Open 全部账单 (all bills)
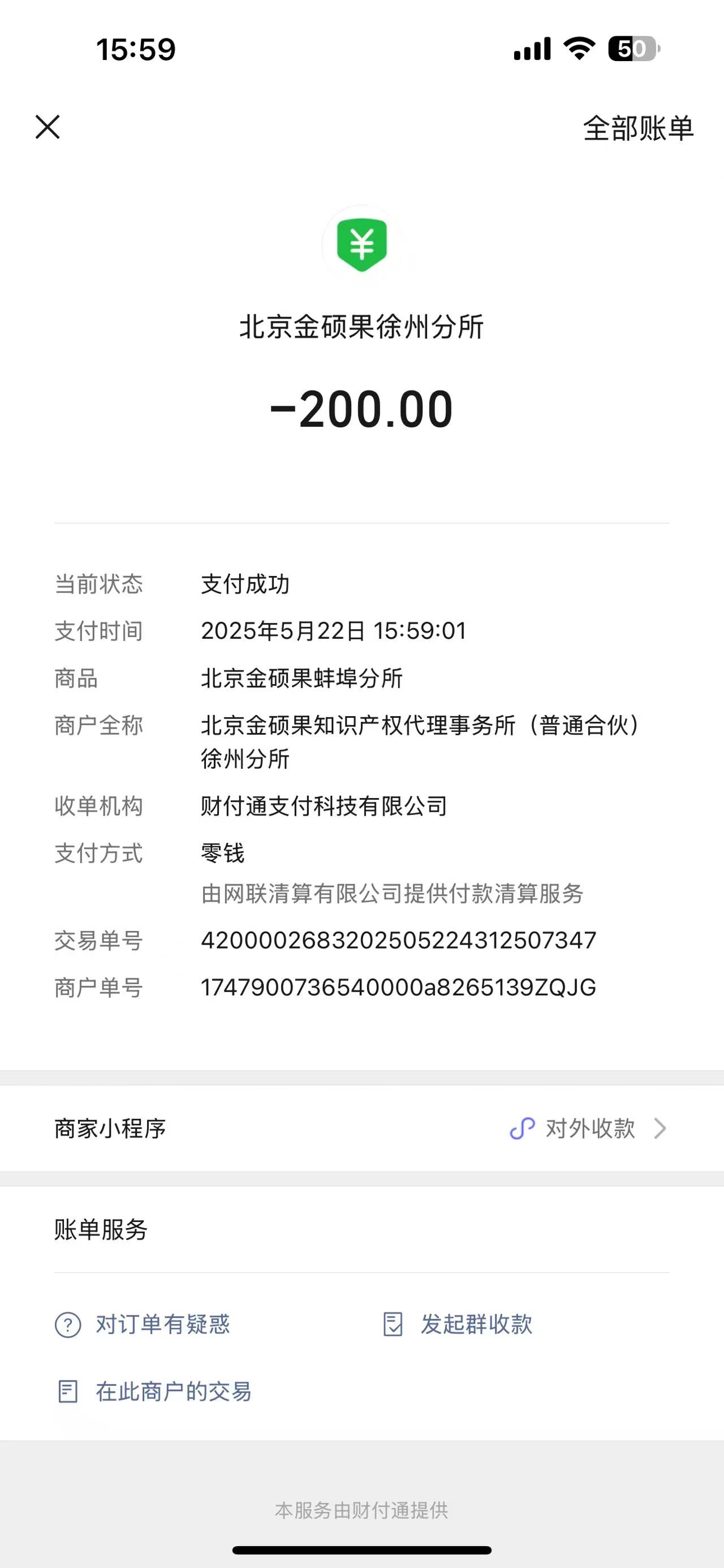The image size is (724, 1568). pyautogui.click(x=637, y=128)
